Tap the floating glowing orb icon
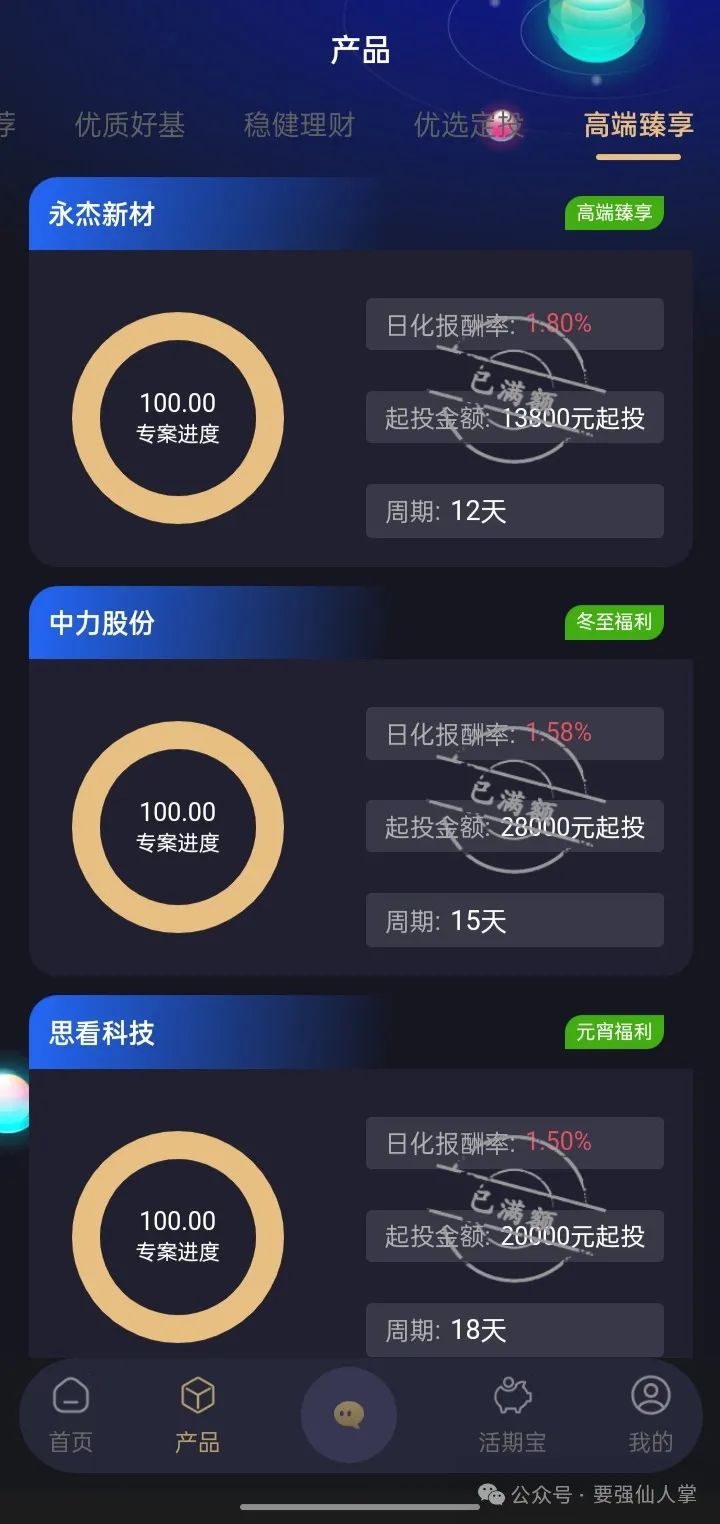The image size is (720, 1524). click(10, 1102)
